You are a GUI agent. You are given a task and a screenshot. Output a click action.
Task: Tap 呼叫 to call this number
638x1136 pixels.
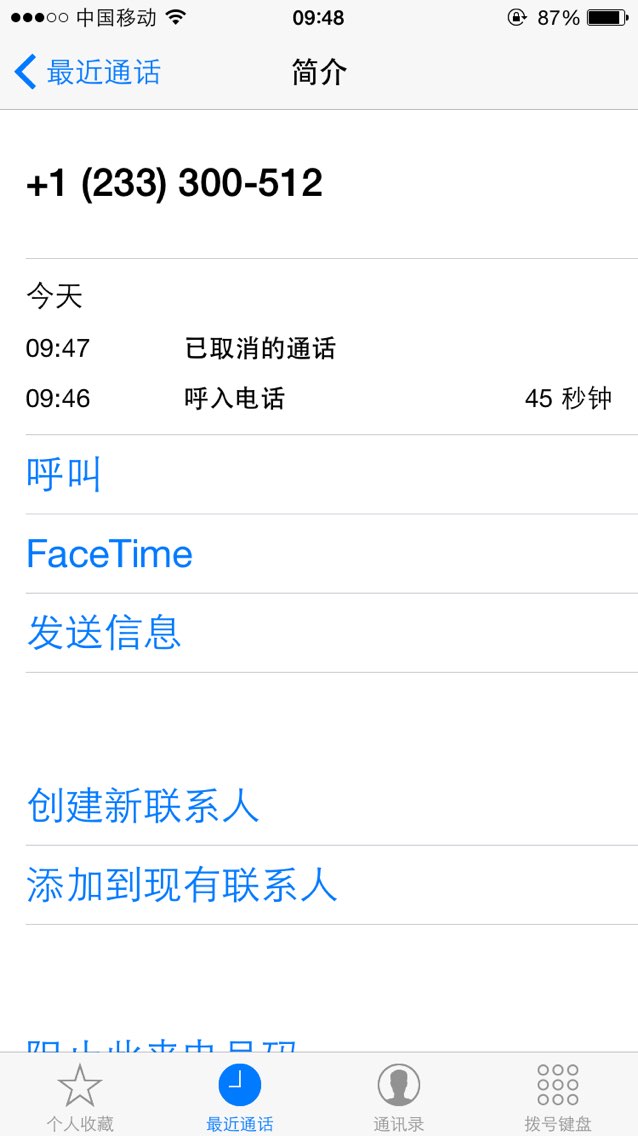pyautogui.click(x=332, y=475)
